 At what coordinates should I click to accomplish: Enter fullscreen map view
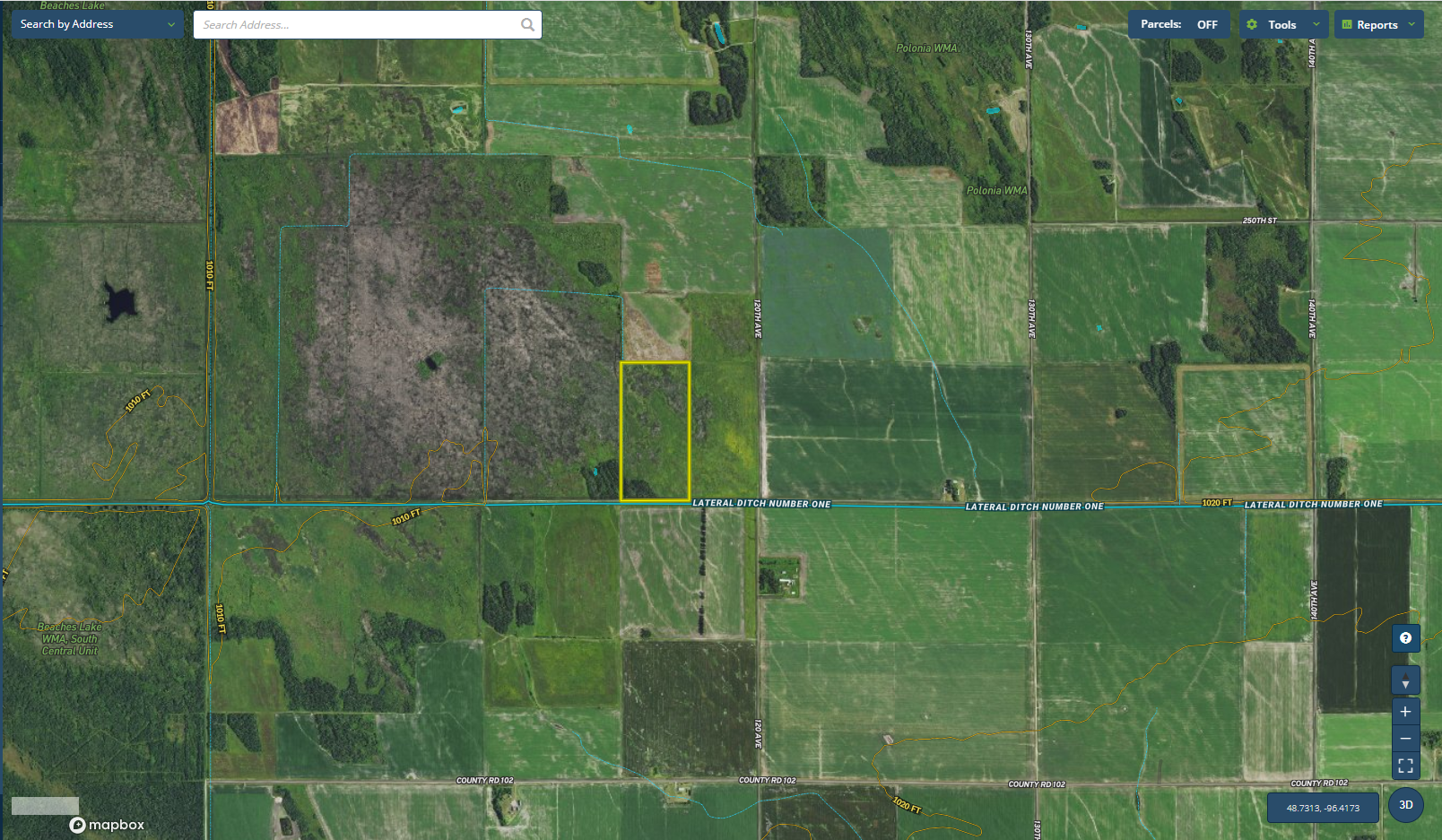coord(1405,766)
